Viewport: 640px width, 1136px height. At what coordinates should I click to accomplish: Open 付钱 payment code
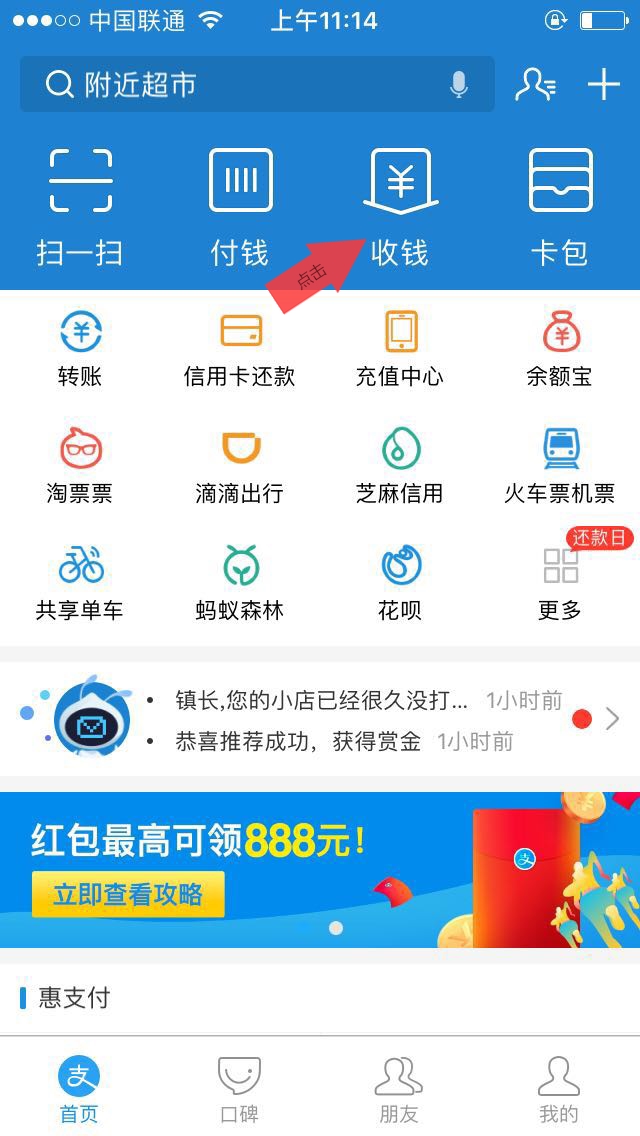[240, 207]
